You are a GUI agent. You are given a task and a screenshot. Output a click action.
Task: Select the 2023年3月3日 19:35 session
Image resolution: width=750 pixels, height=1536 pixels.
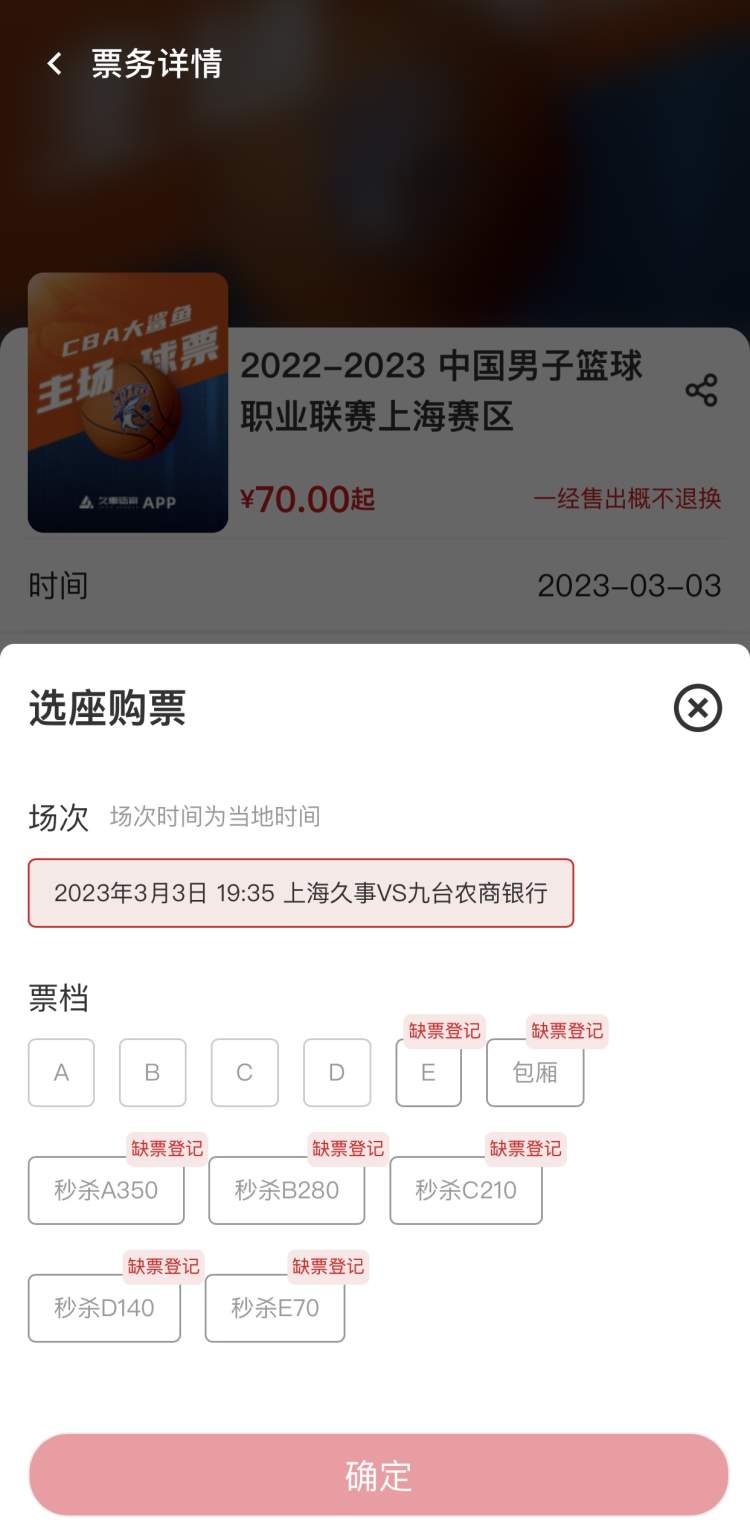[300, 893]
